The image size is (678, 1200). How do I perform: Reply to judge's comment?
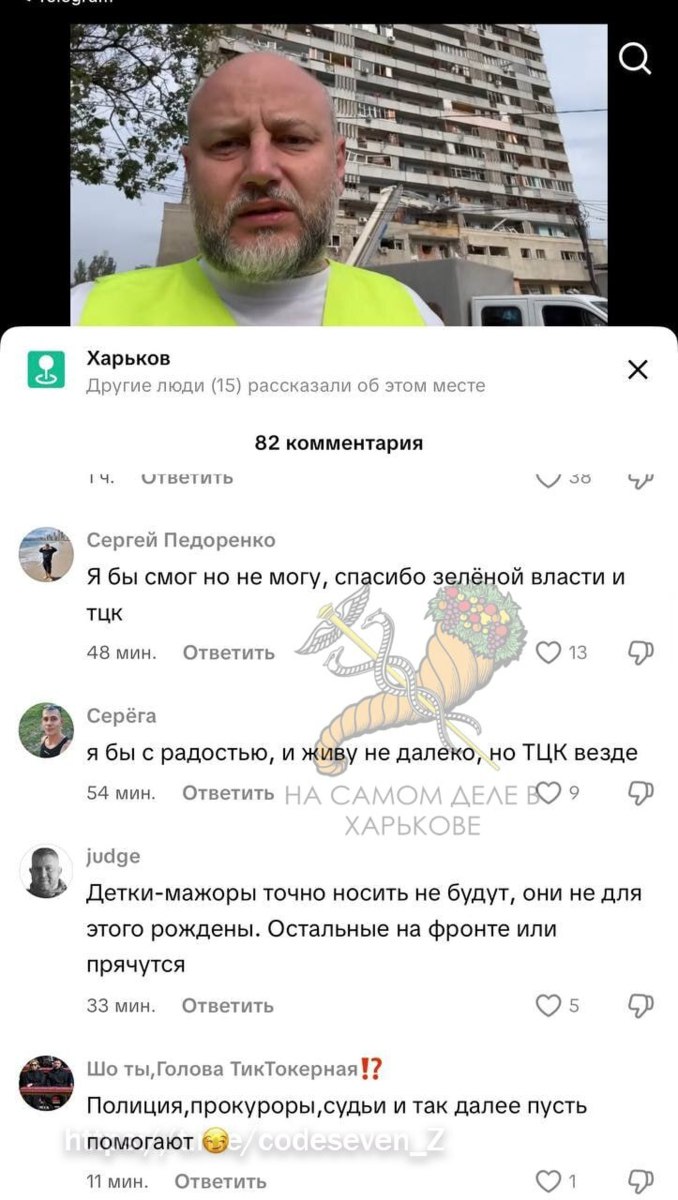tap(228, 1006)
